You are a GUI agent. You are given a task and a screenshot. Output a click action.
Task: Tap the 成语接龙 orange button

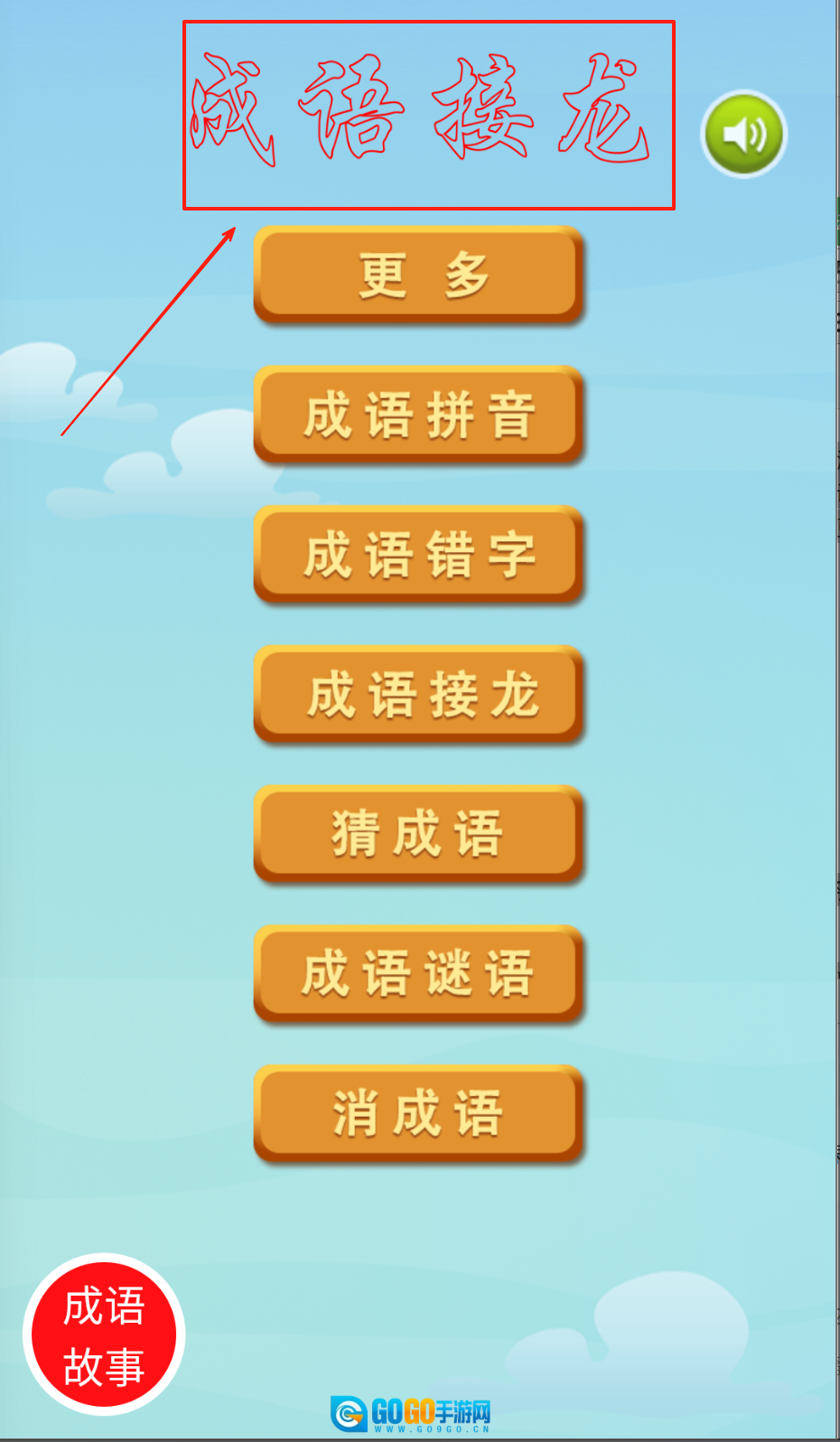click(x=418, y=695)
